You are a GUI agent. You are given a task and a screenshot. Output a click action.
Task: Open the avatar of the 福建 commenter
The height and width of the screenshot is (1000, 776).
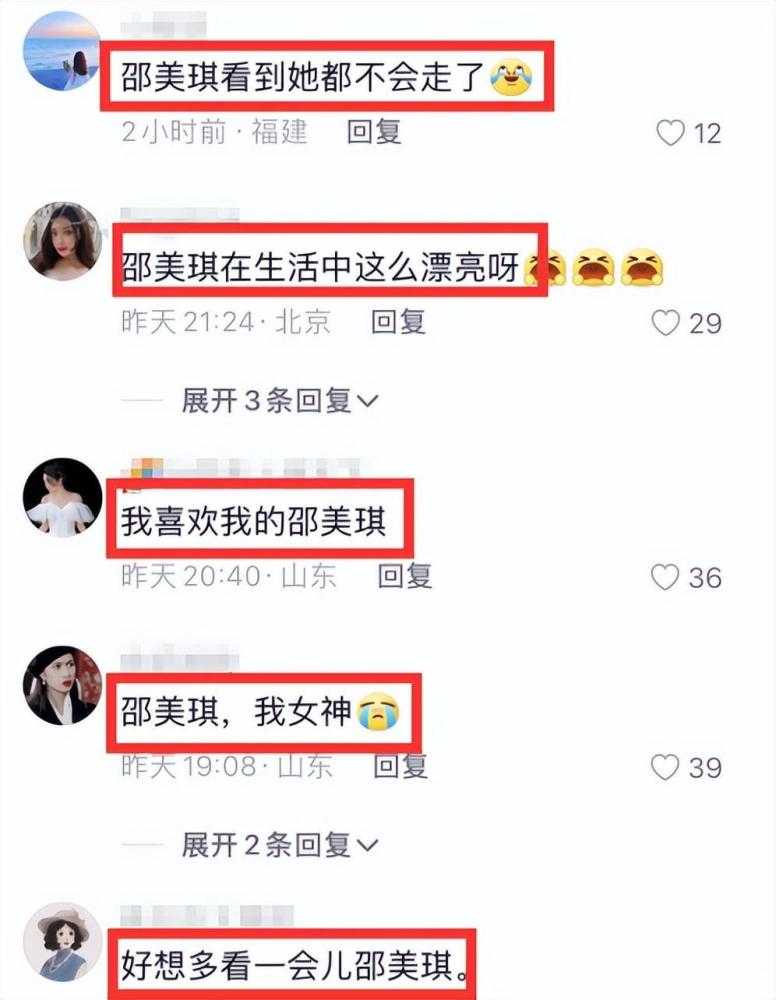point(62,50)
